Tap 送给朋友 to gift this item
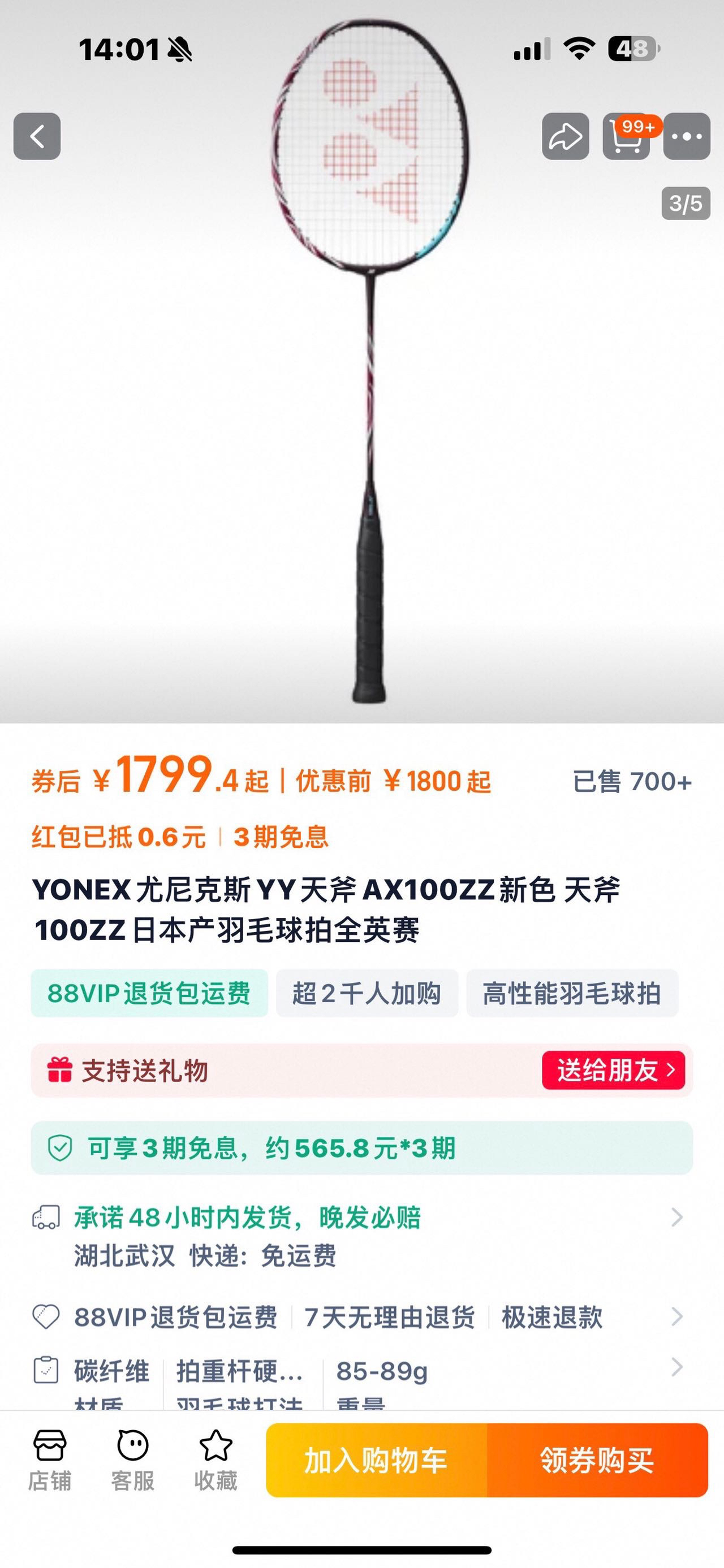This screenshot has height=1568, width=724. (614, 1070)
